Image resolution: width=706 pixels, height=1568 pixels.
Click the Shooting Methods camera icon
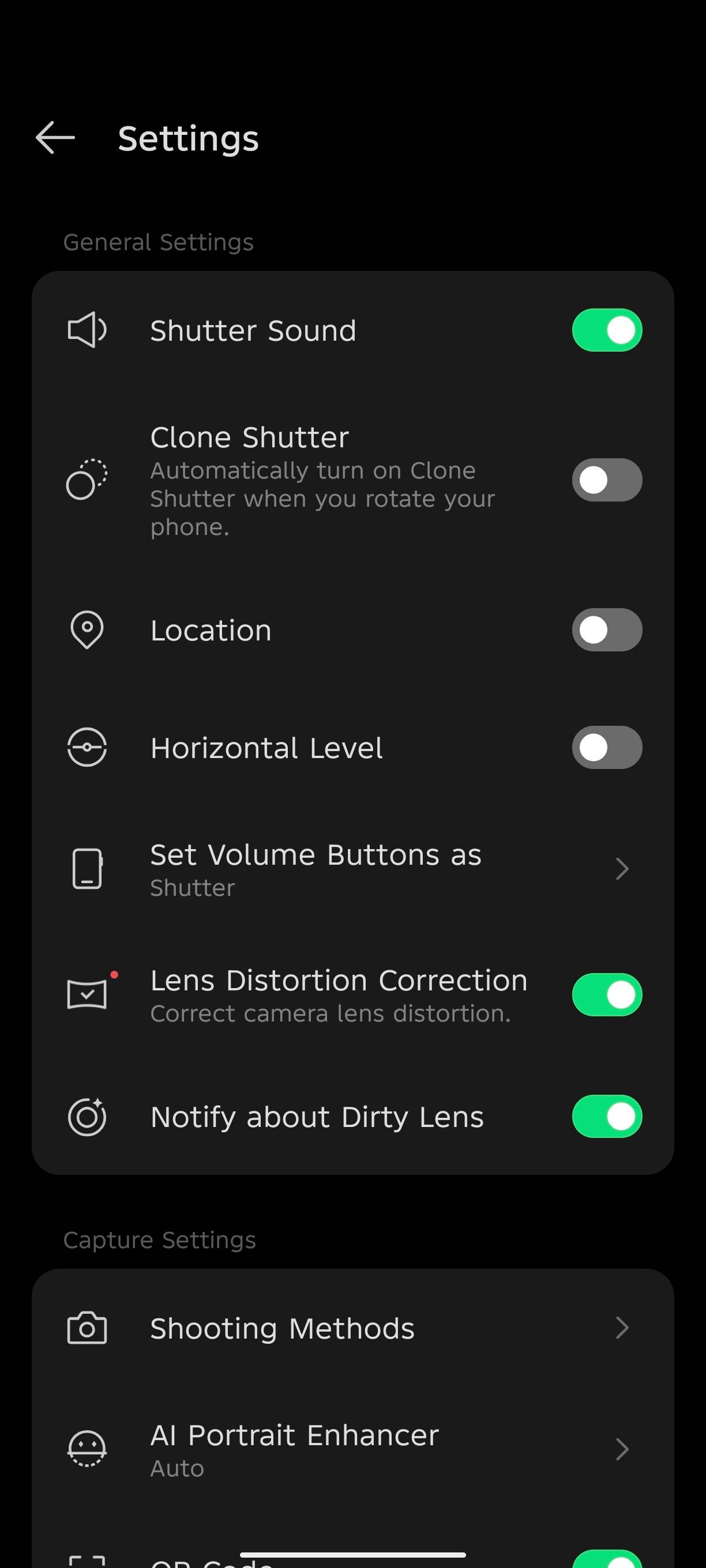(87, 1328)
